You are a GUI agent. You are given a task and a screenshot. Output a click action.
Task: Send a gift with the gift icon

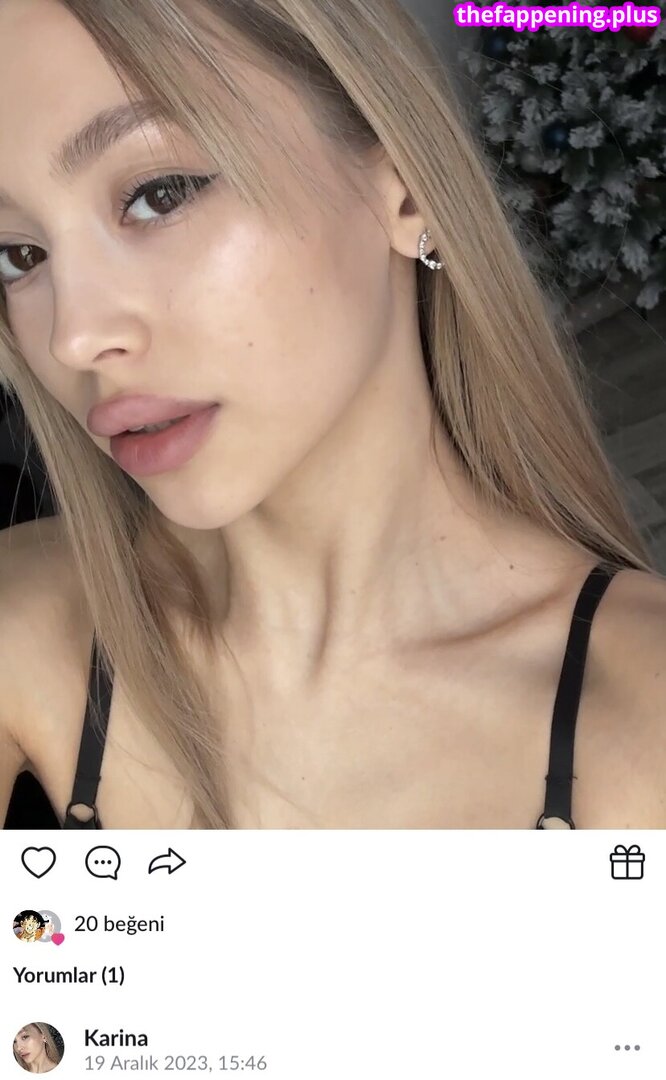click(x=627, y=862)
